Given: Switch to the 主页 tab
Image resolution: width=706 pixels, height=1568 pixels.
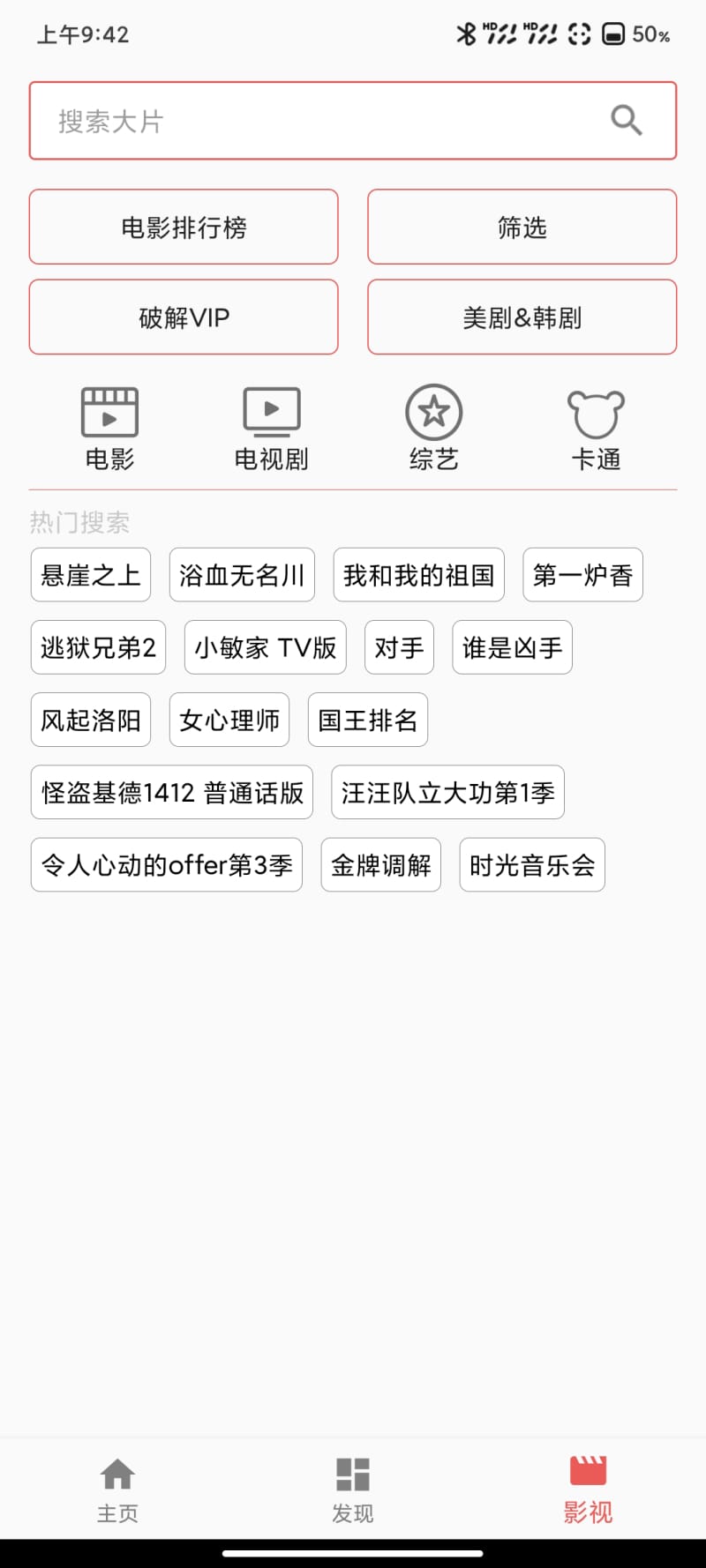Looking at the screenshot, I should tap(117, 1490).
